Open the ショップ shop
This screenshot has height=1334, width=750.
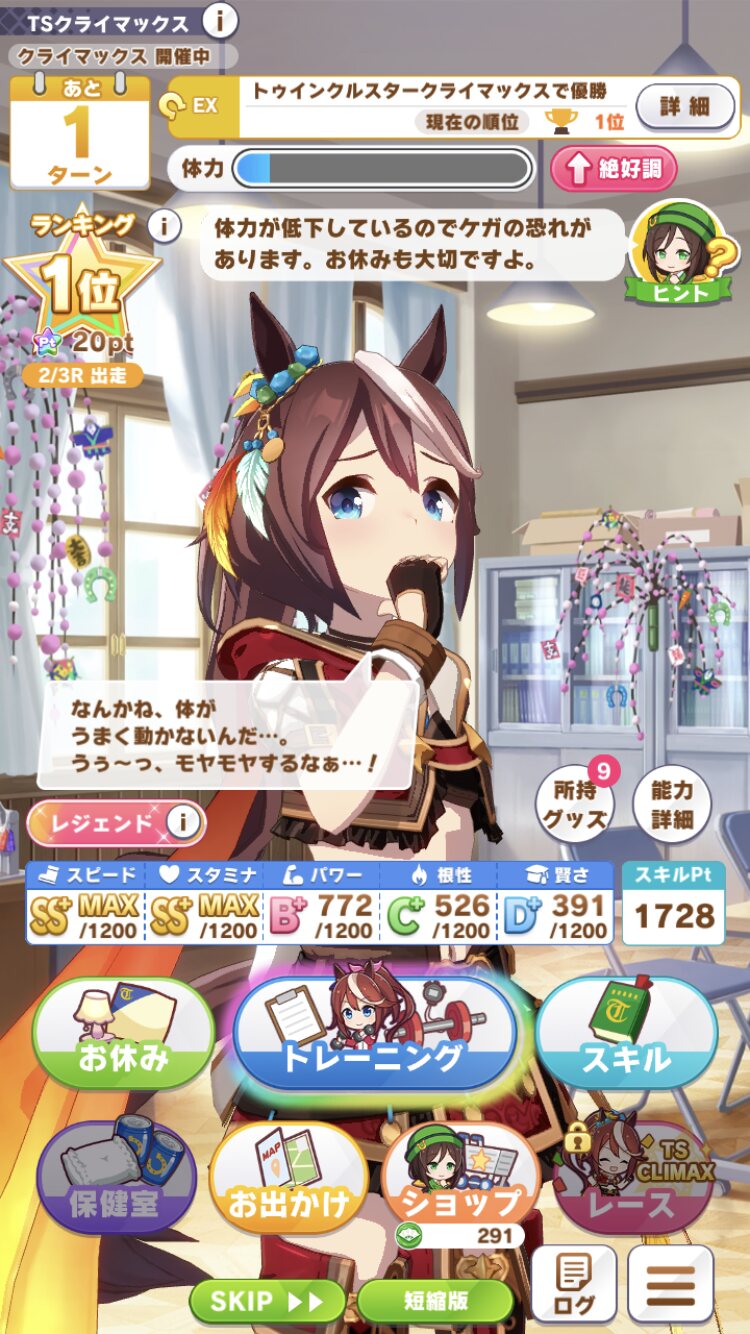coord(460,1180)
